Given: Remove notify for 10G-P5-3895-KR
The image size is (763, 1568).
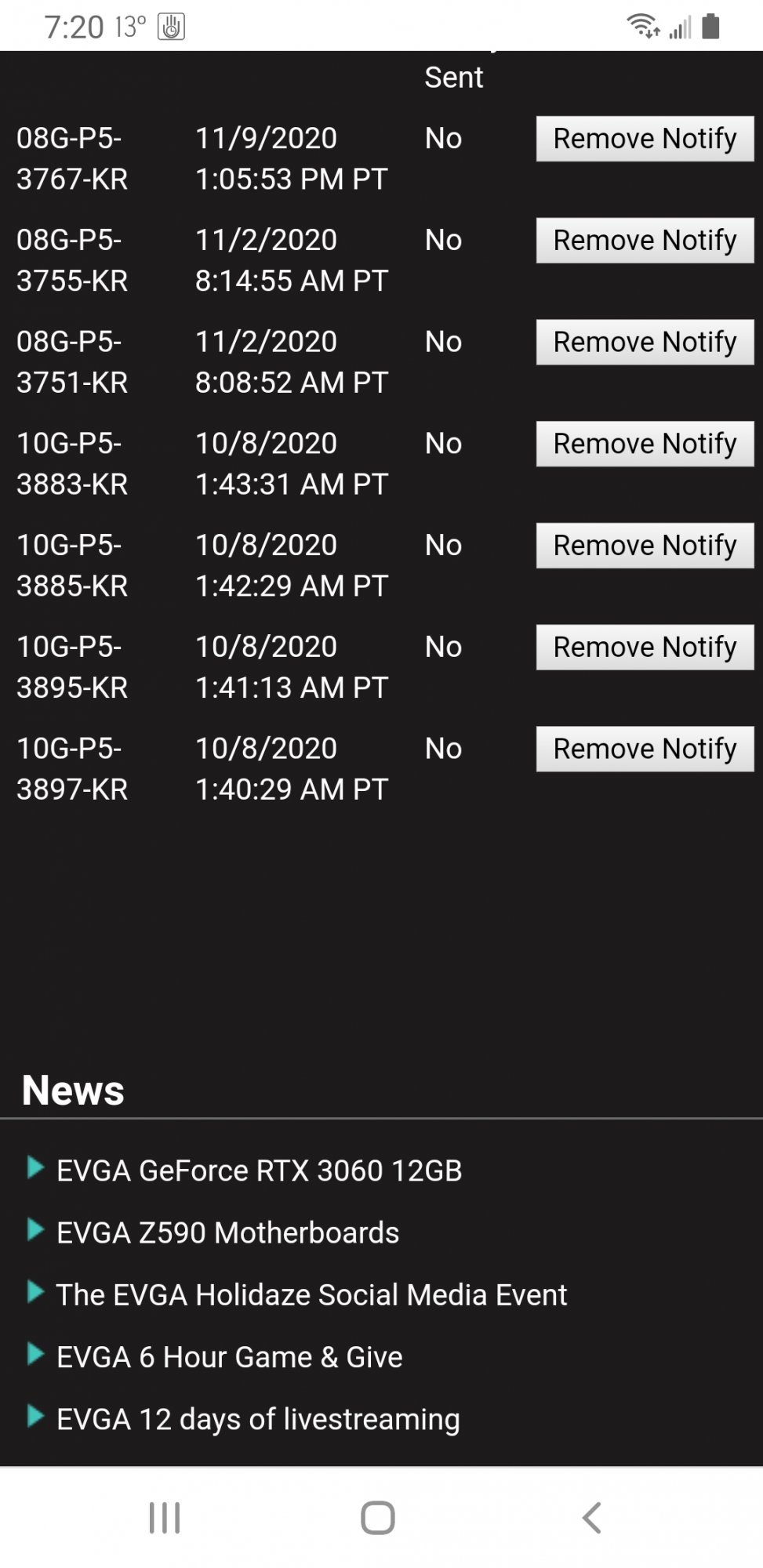Looking at the screenshot, I should pyautogui.click(x=645, y=648).
